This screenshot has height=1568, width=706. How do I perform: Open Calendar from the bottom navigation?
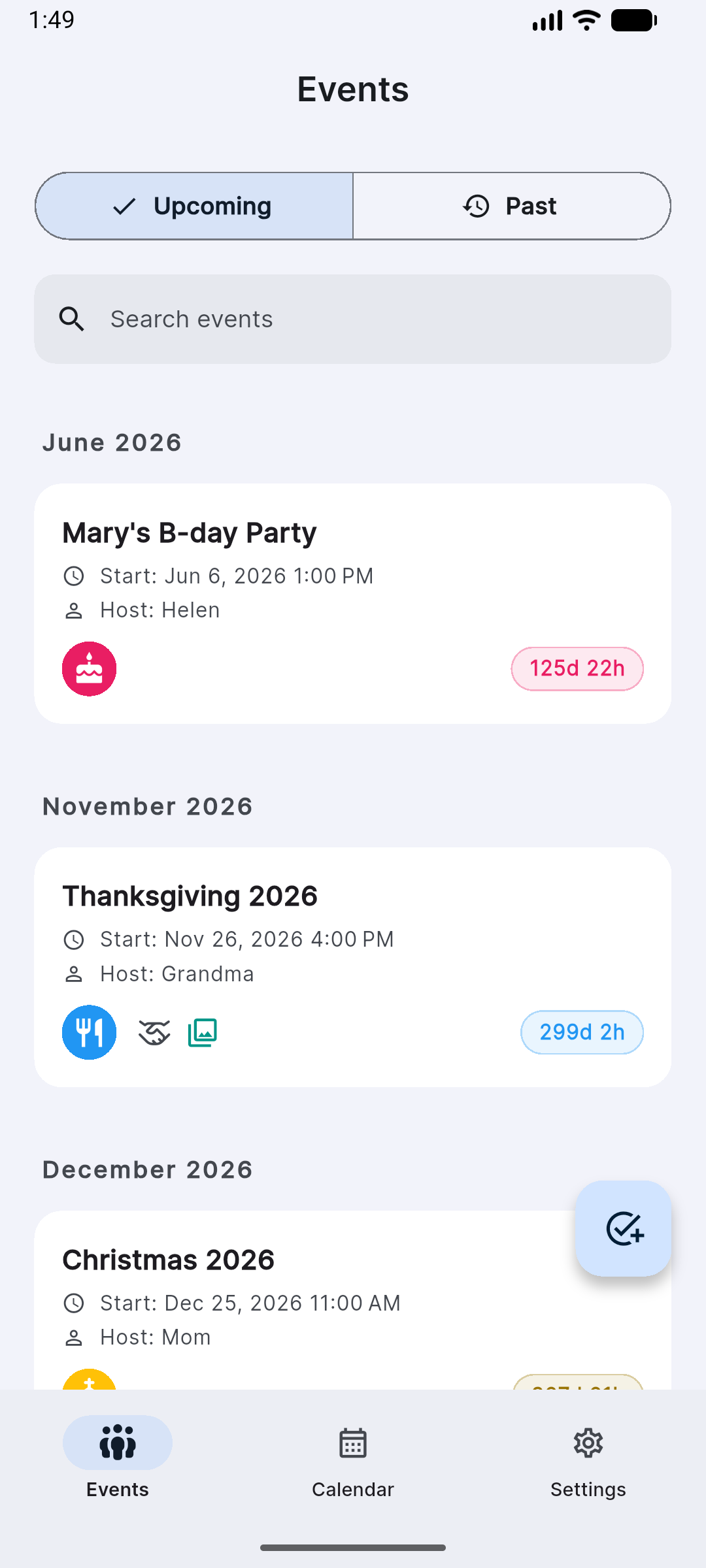pyautogui.click(x=352, y=1444)
